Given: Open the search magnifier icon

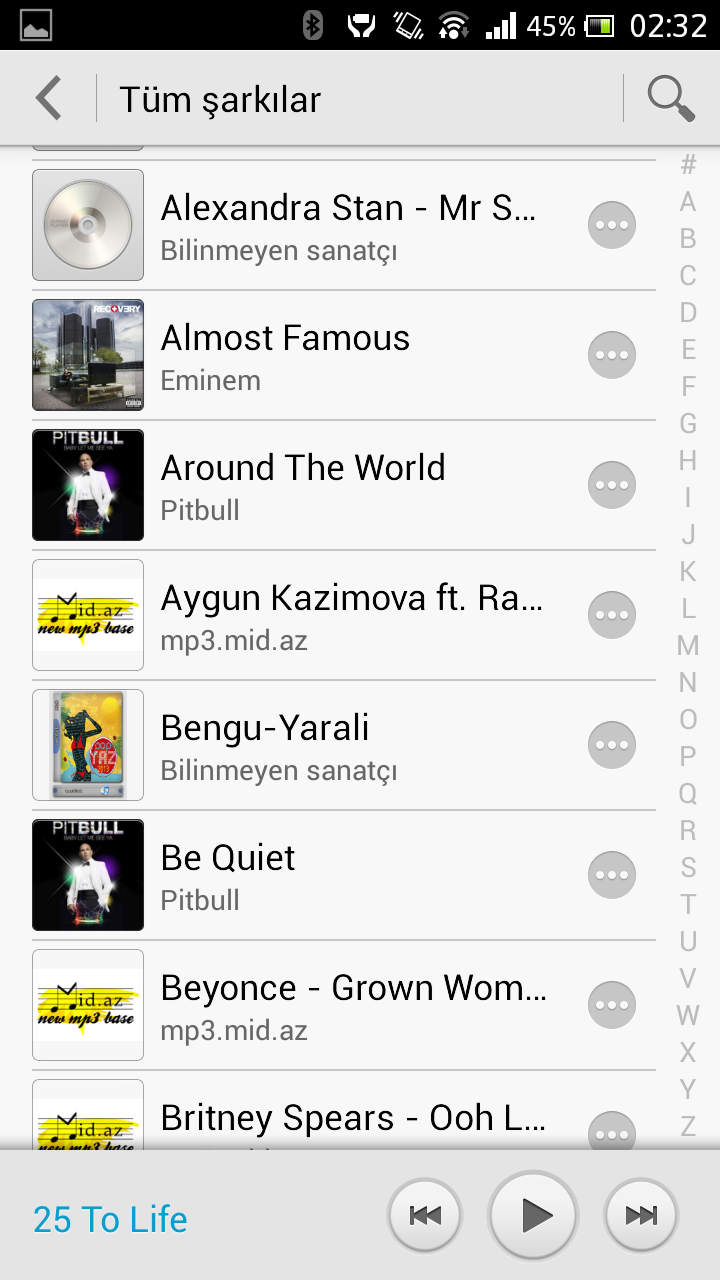Looking at the screenshot, I should tap(670, 99).
